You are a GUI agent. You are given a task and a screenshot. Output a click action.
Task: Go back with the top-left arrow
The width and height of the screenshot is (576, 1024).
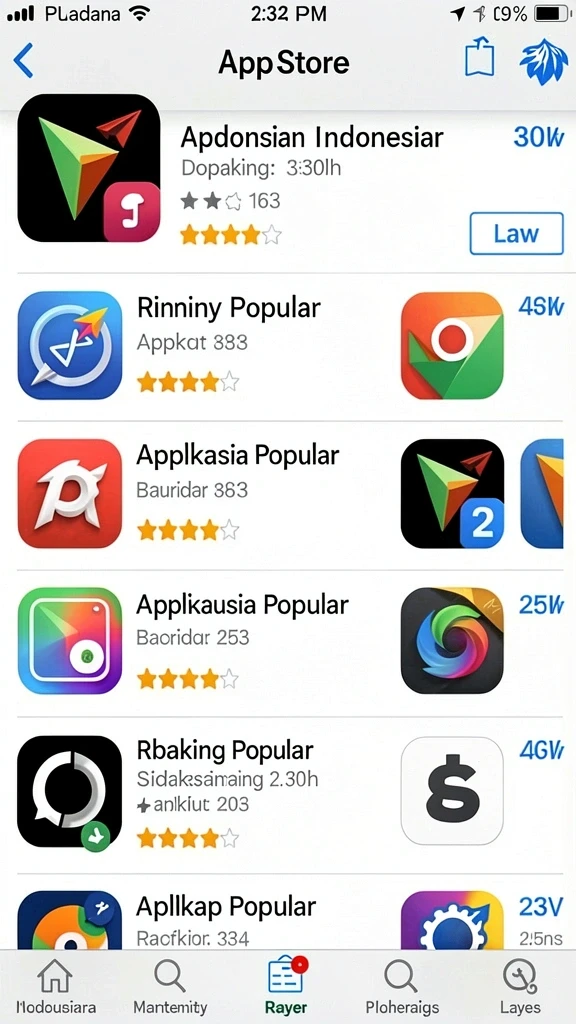(24, 62)
